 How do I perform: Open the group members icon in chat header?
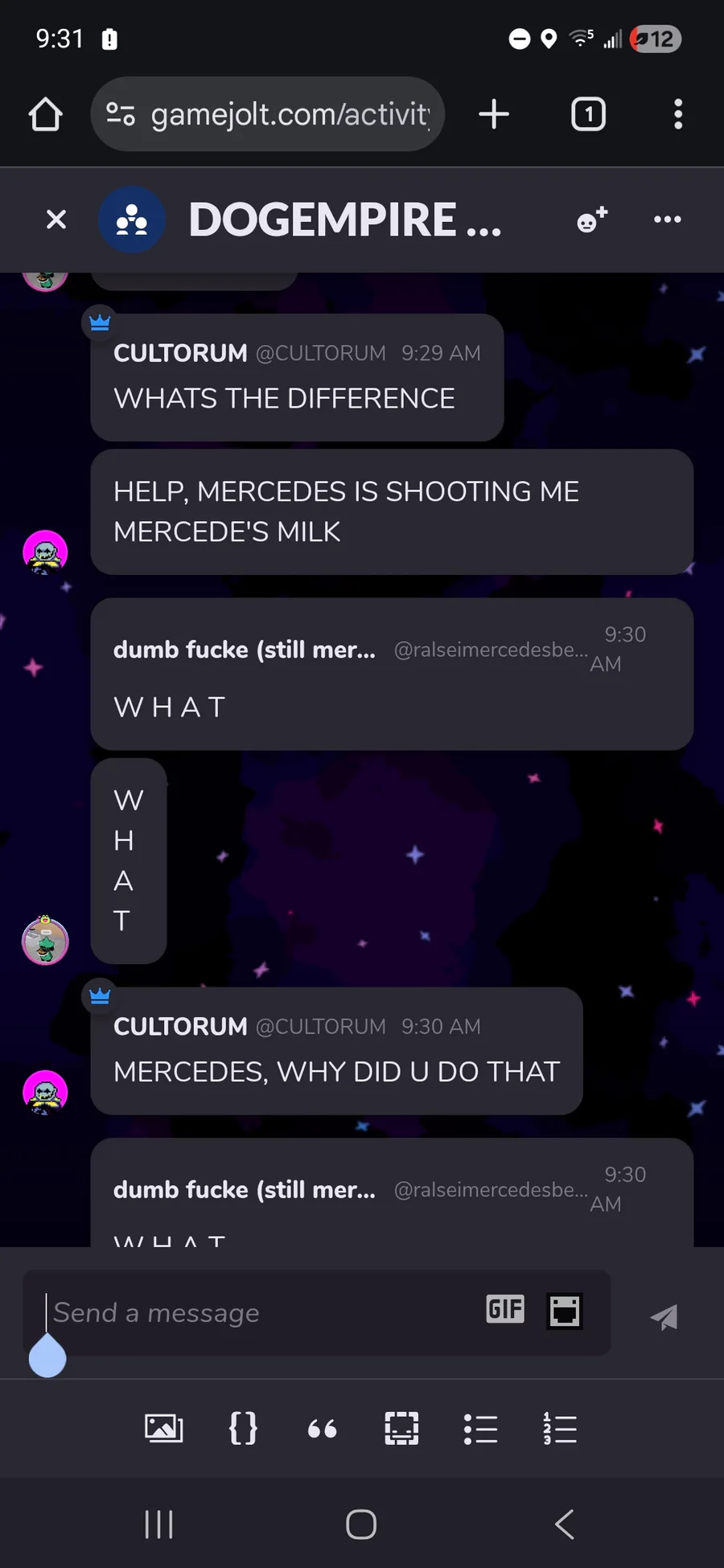(x=132, y=220)
